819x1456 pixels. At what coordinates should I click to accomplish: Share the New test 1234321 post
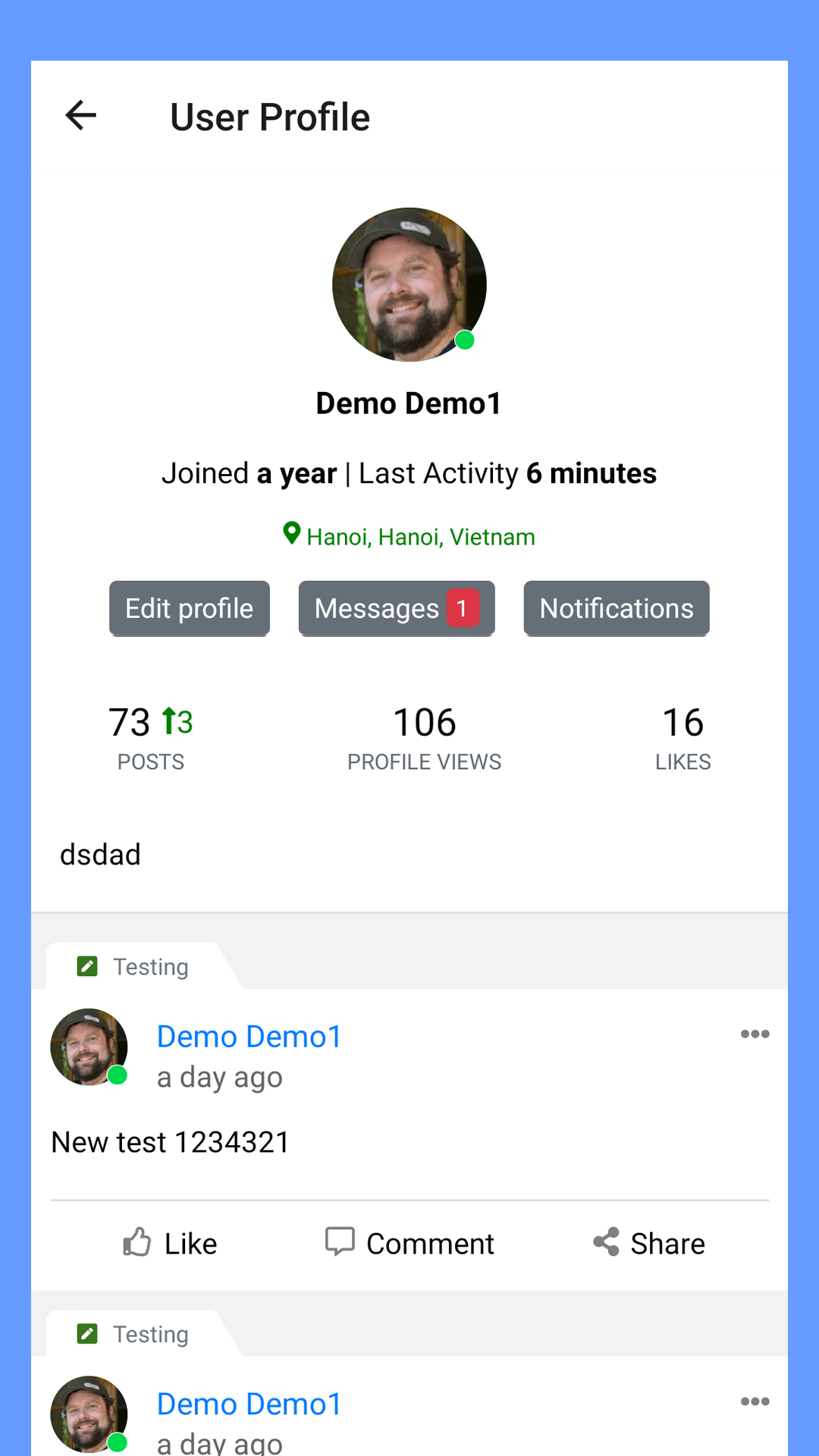[x=648, y=1243]
